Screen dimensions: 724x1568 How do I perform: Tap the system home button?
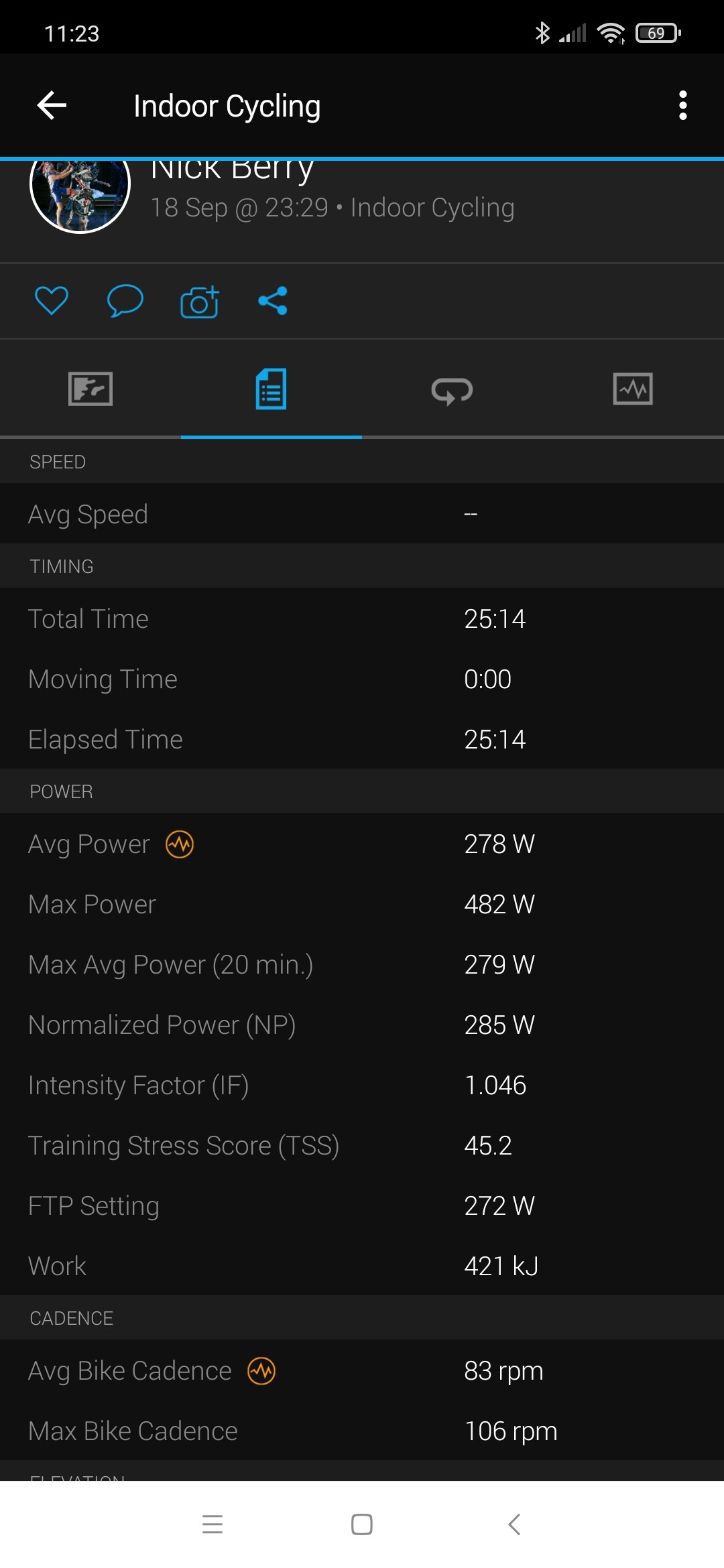[362, 1524]
